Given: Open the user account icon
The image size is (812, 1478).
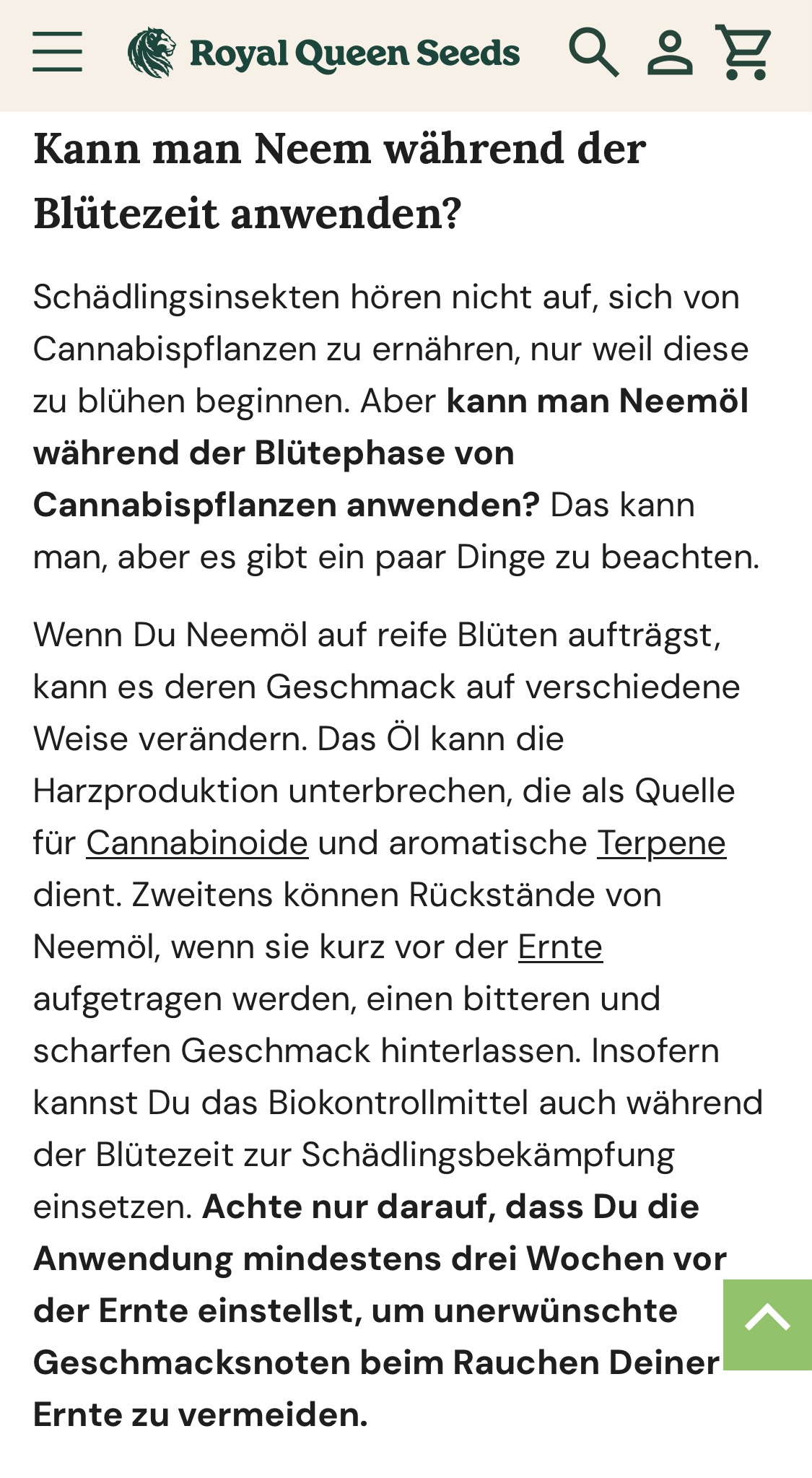Looking at the screenshot, I should (670, 52).
